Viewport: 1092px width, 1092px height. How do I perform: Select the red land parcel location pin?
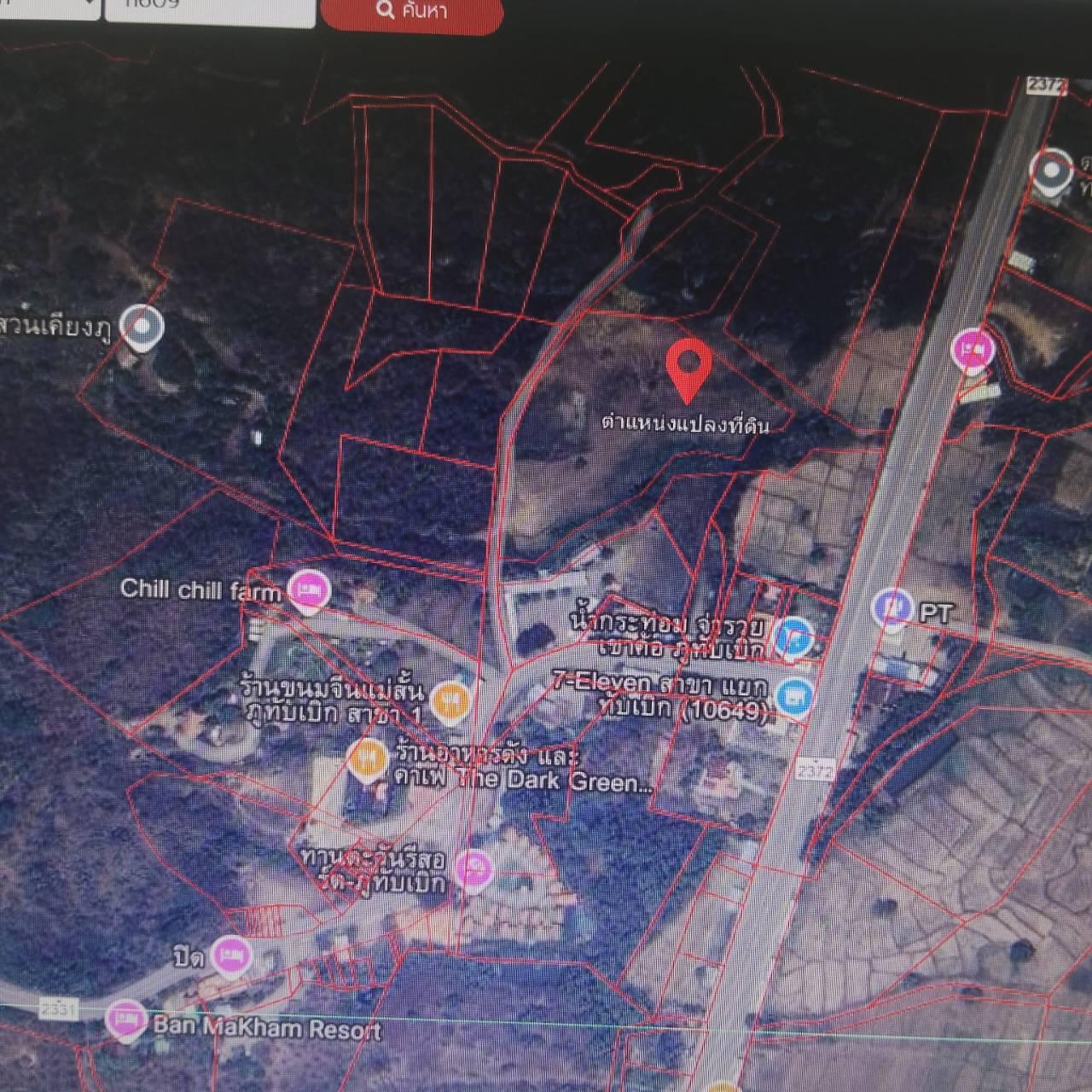(x=688, y=369)
